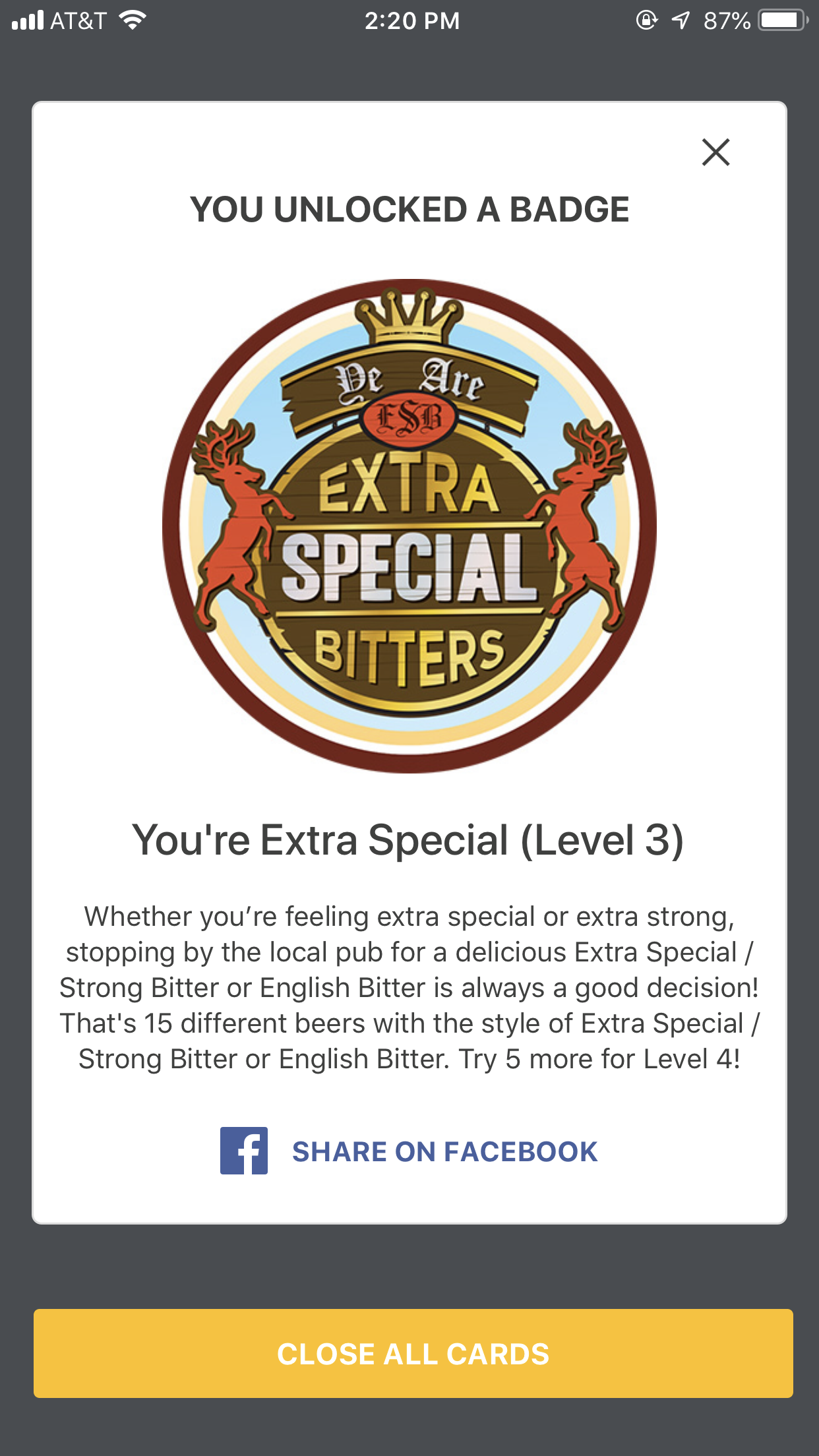Dismiss the badge card with the X
This screenshot has height=1456, width=819.
tap(715, 152)
